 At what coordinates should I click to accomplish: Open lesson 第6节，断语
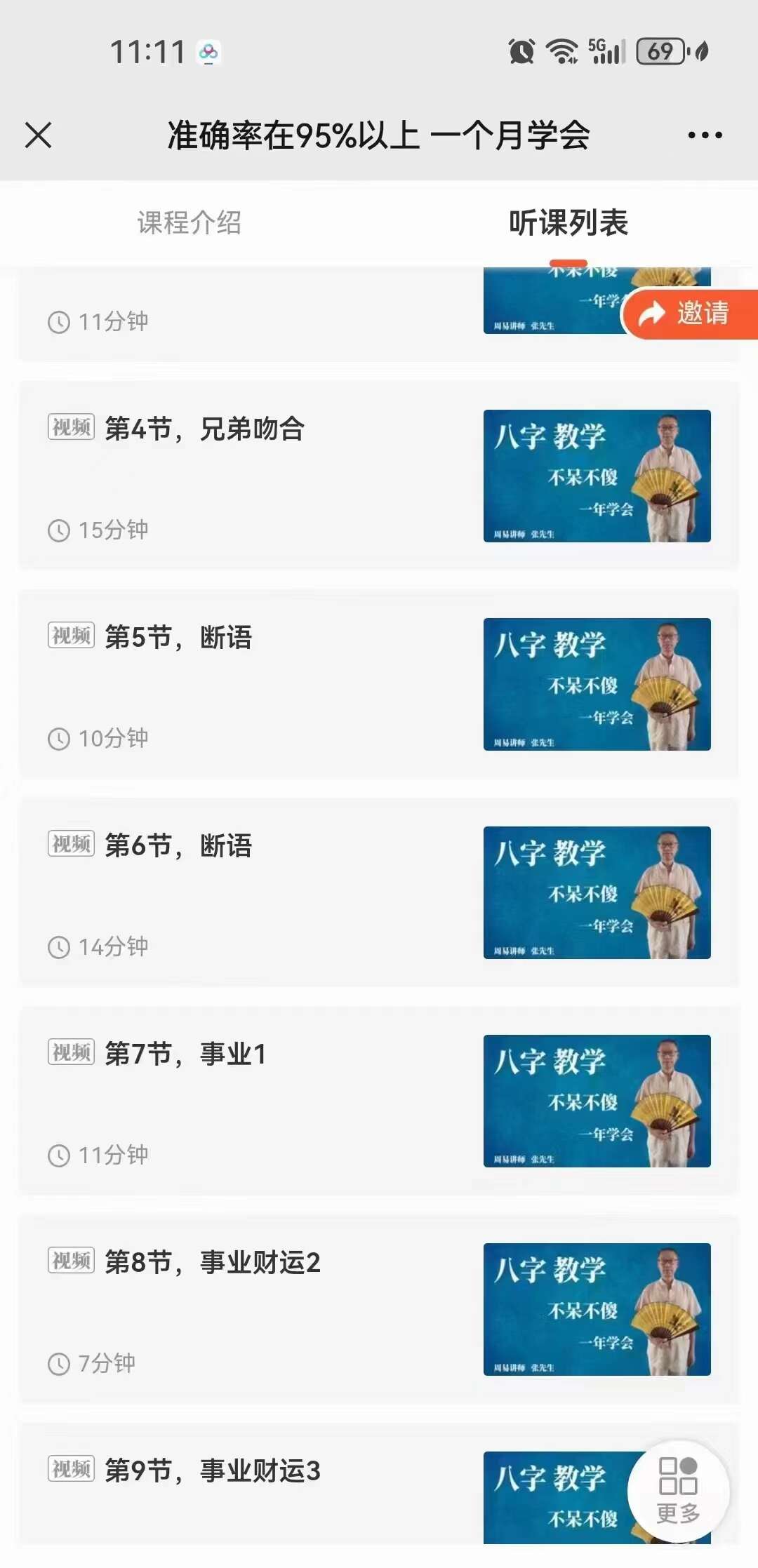178,846
